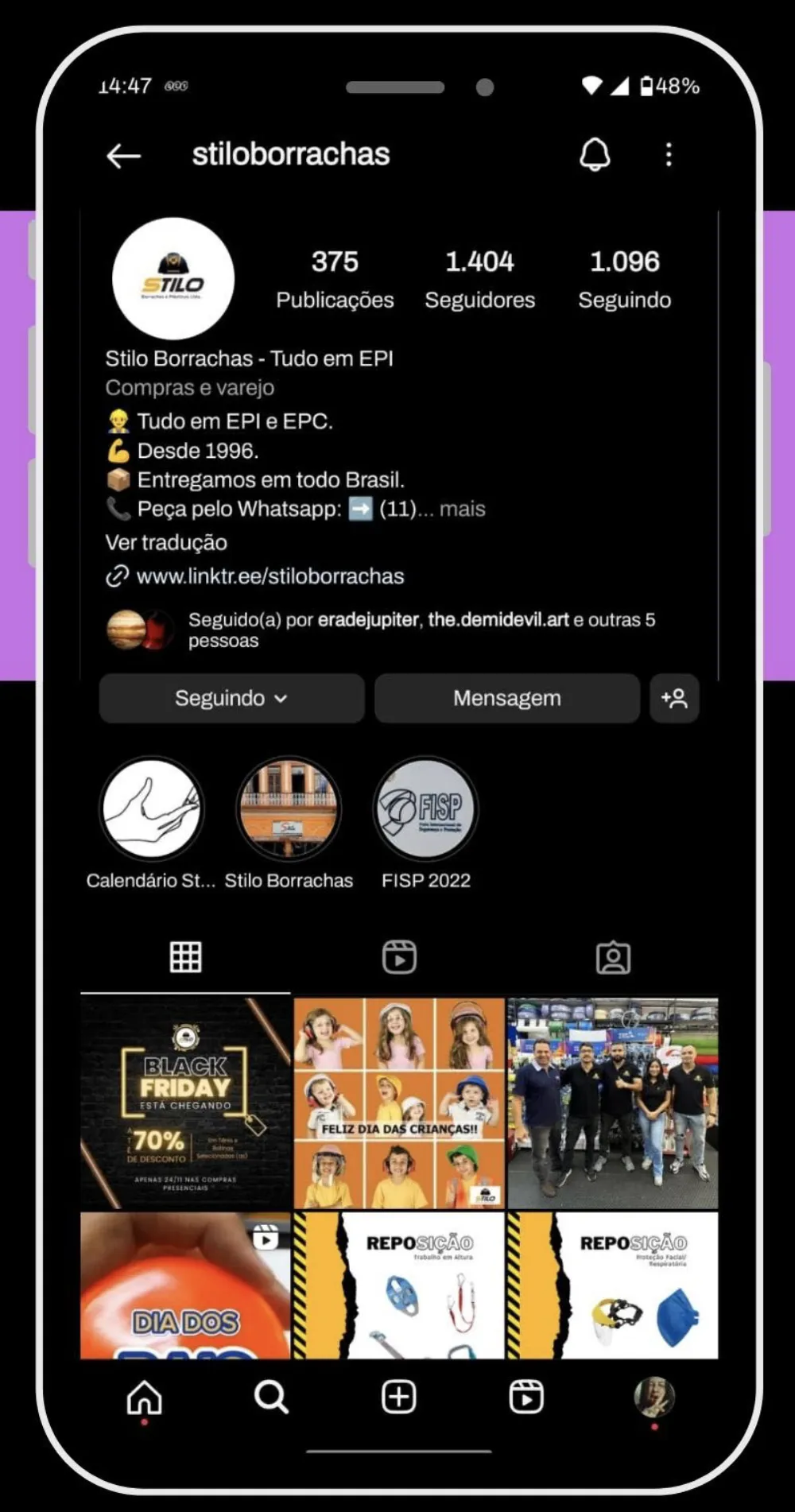Open the Seguindo dropdown button

(x=231, y=698)
